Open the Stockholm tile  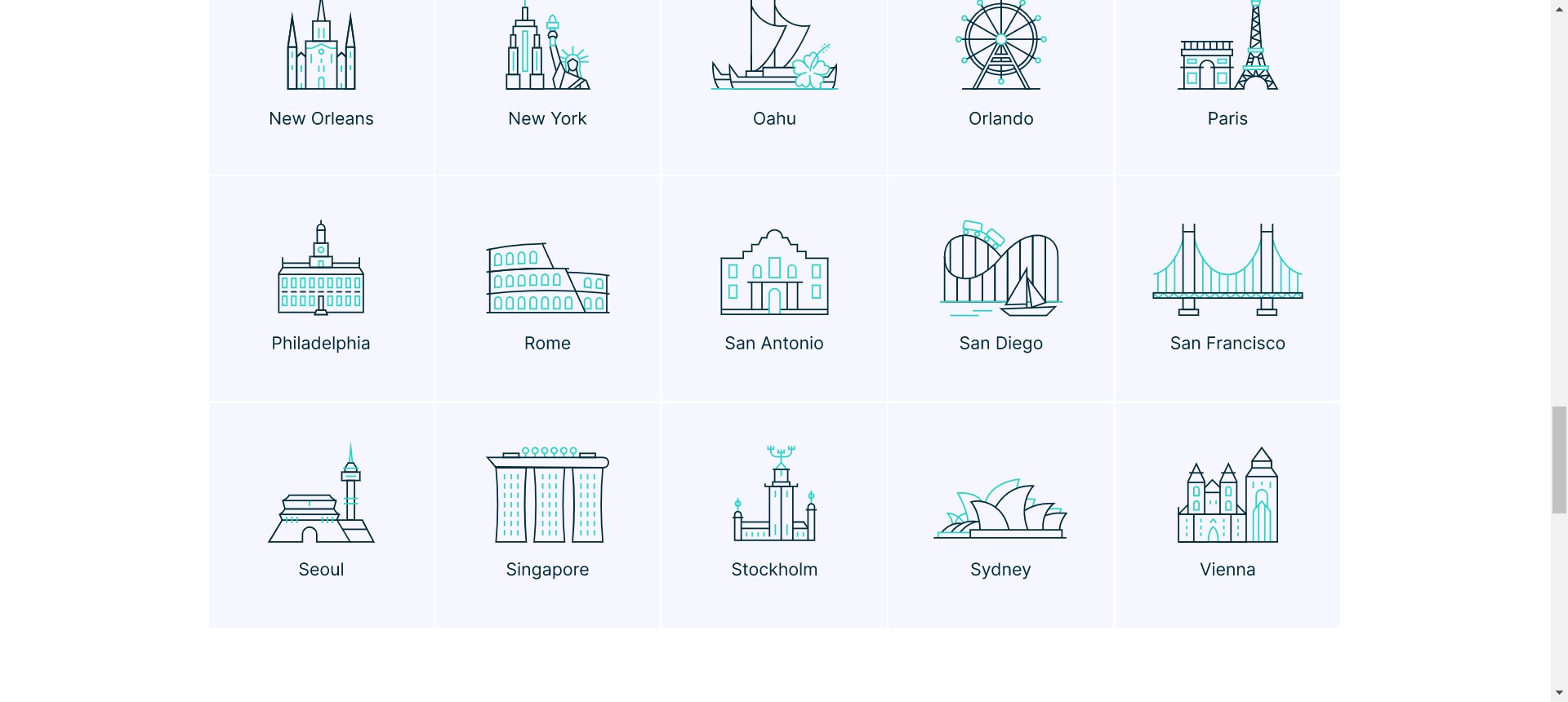click(774, 515)
